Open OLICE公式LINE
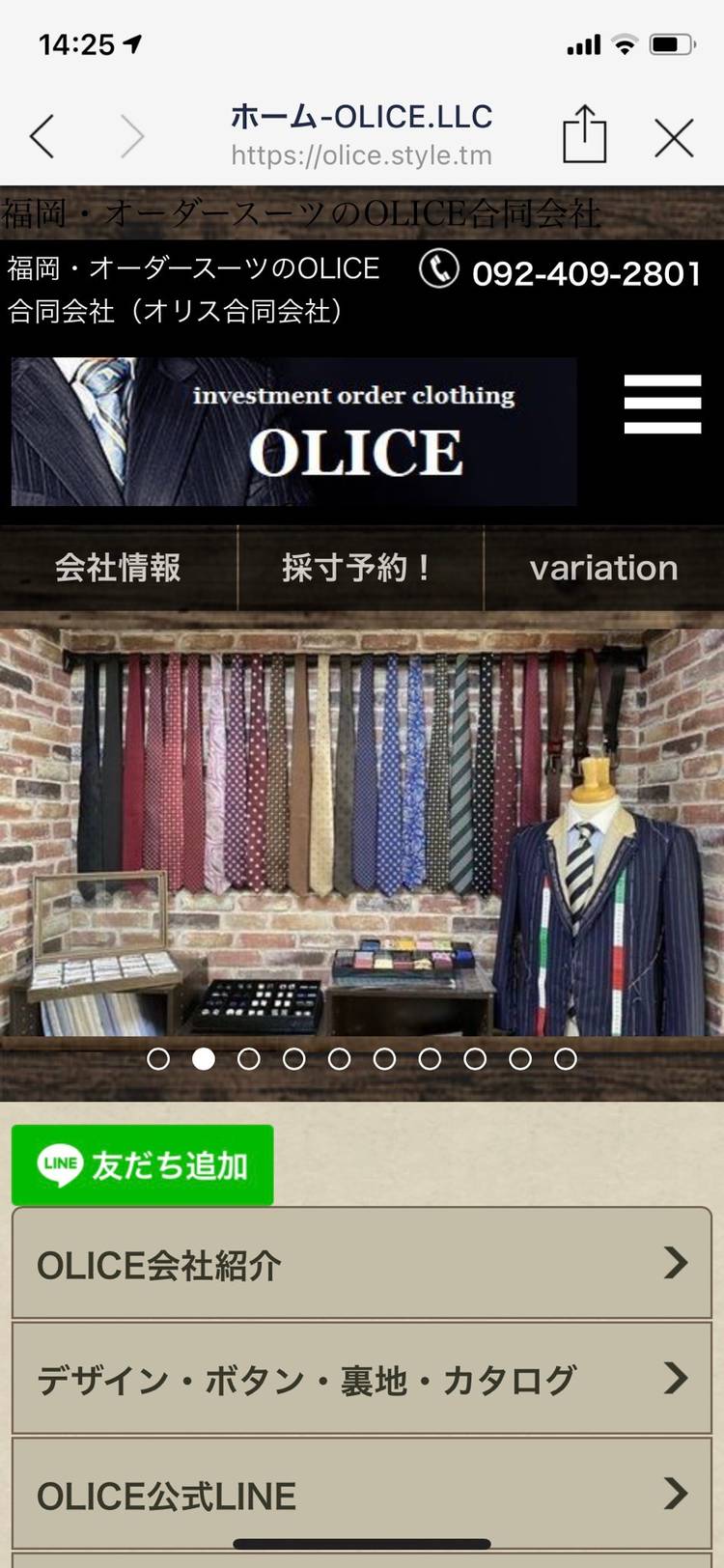This screenshot has height=1568, width=724. pos(361,1495)
